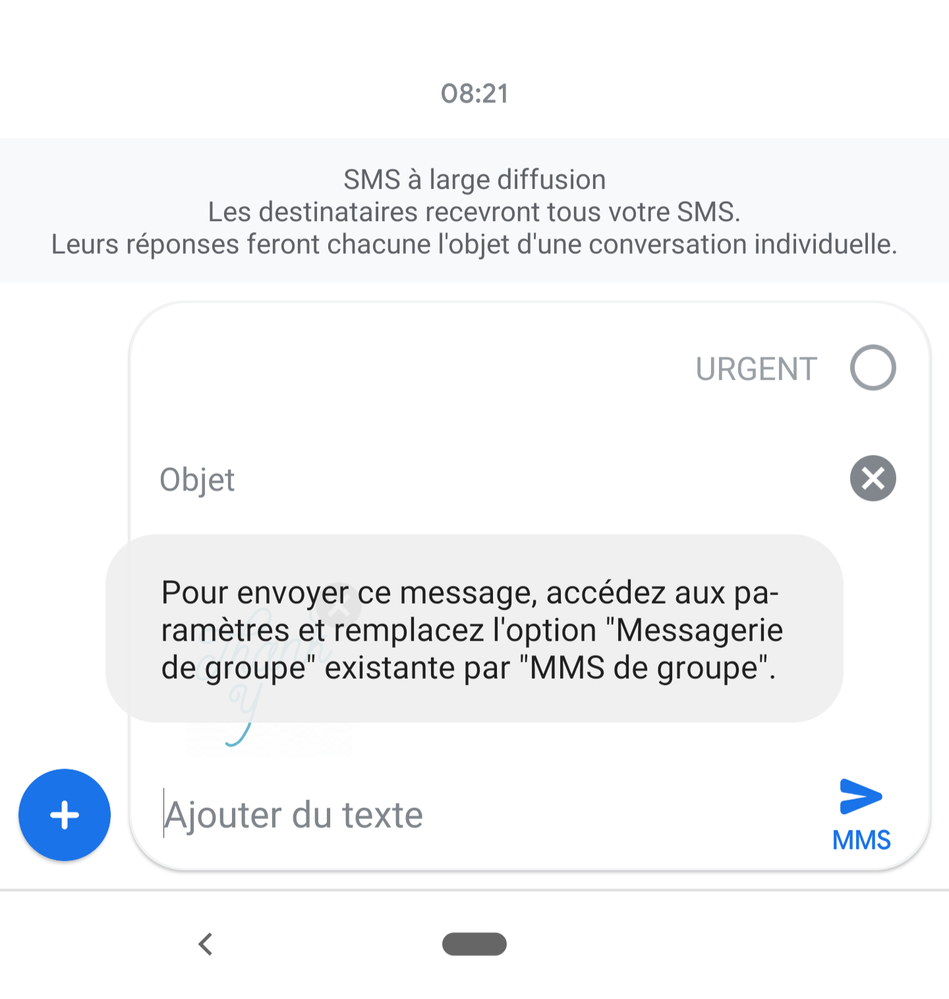Tap the home pill in navigation bar
Screen dimensions: 949x999
[x=474, y=943]
